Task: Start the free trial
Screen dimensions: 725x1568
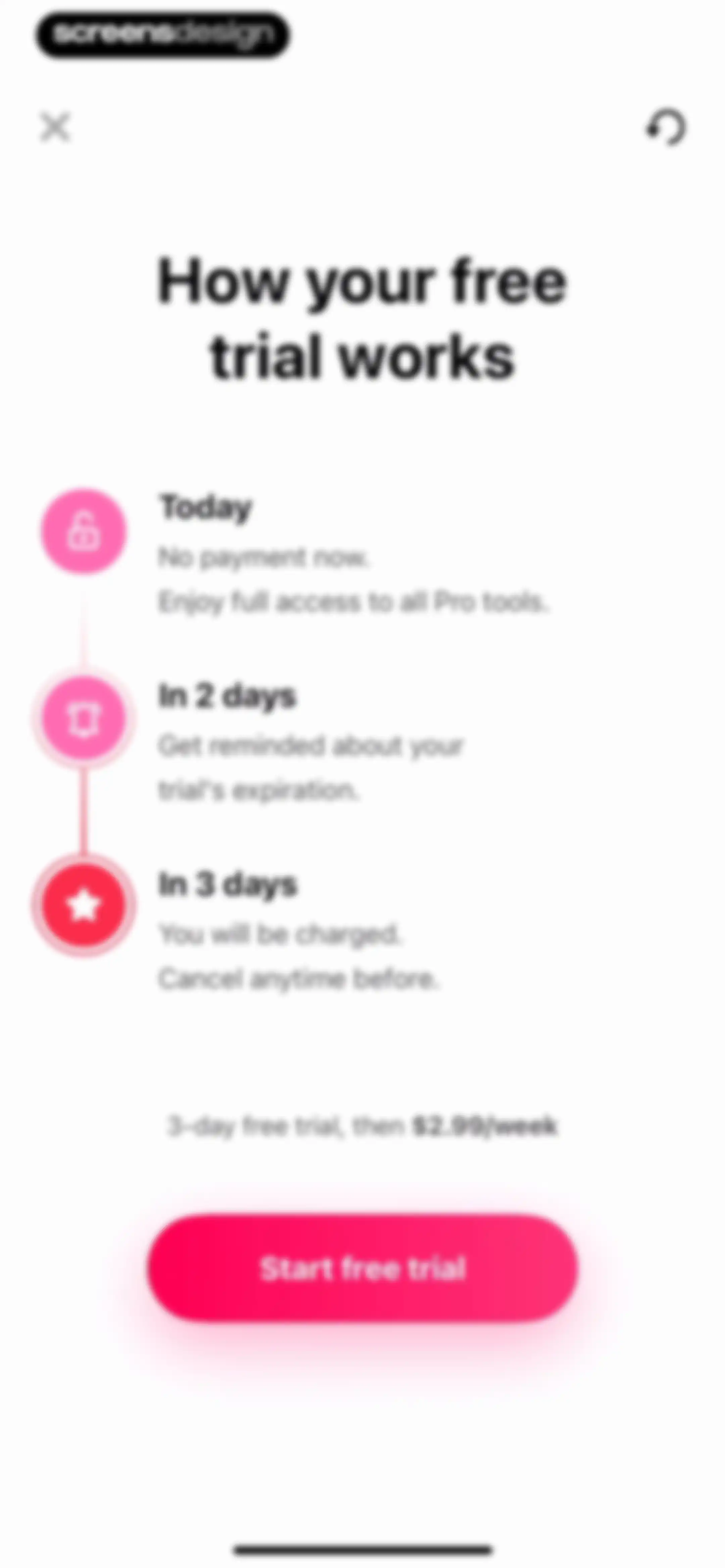Action: (362, 1269)
